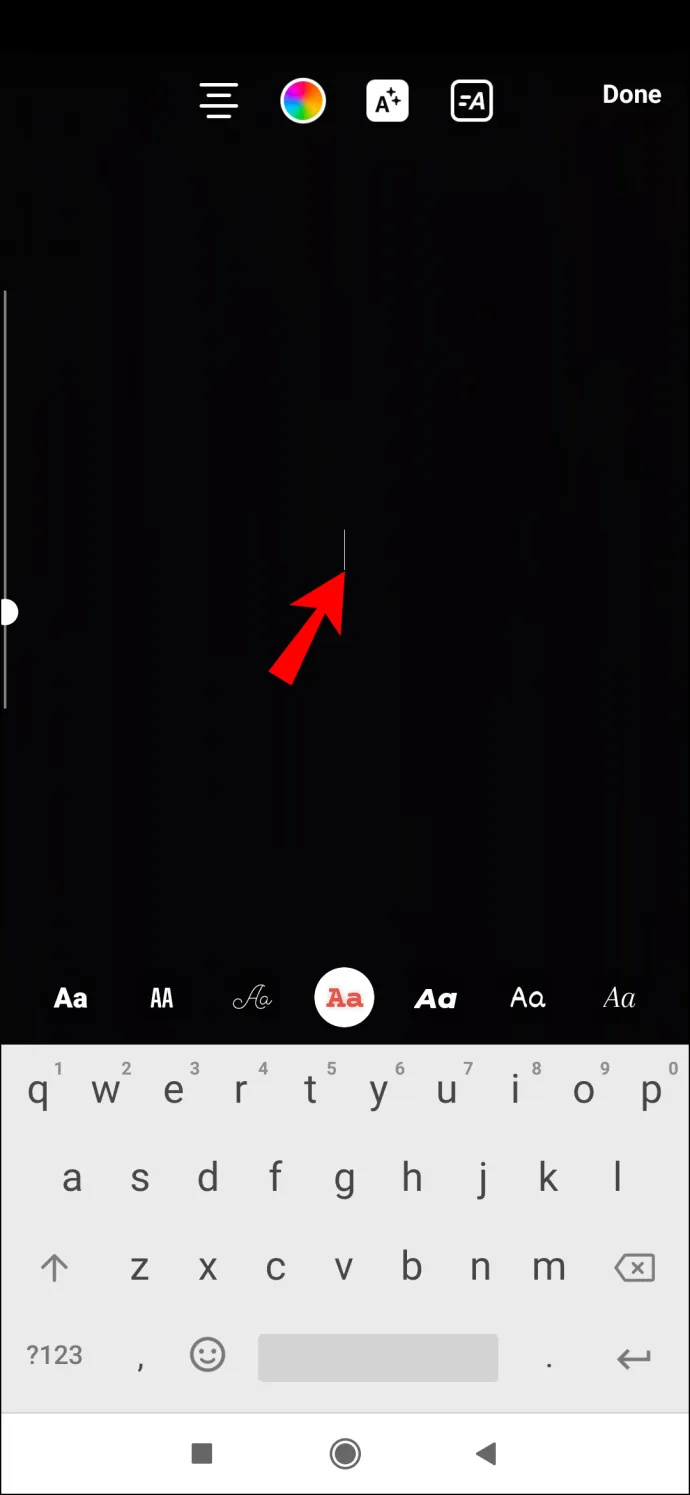Open the color wheel picker
Viewport: 690px width, 1495px height.
303,101
